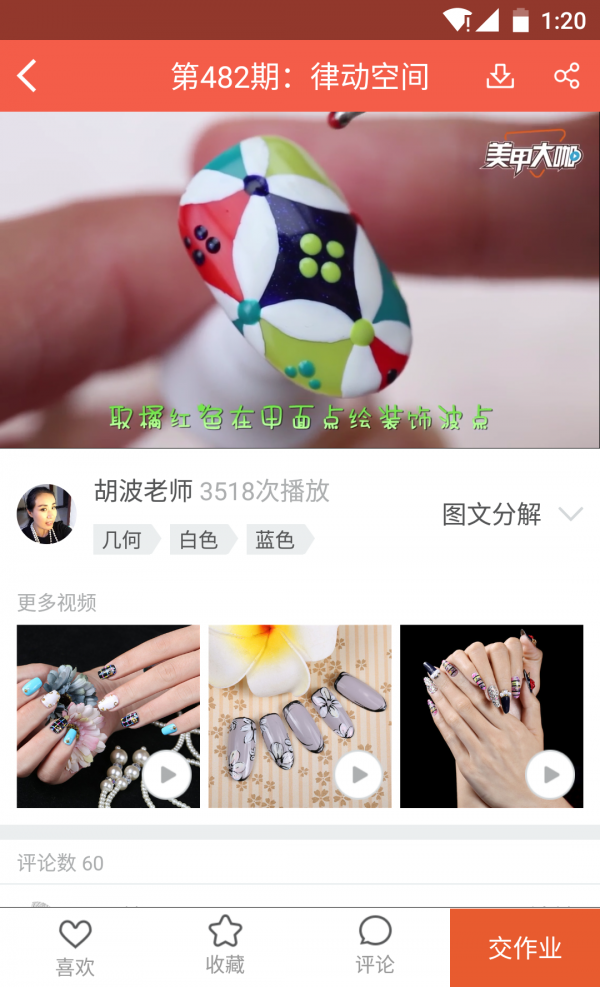Viewport: 600px width, 987px height.
Task: Select the 蓝色 tag
Action: click(x=275, y=540)
